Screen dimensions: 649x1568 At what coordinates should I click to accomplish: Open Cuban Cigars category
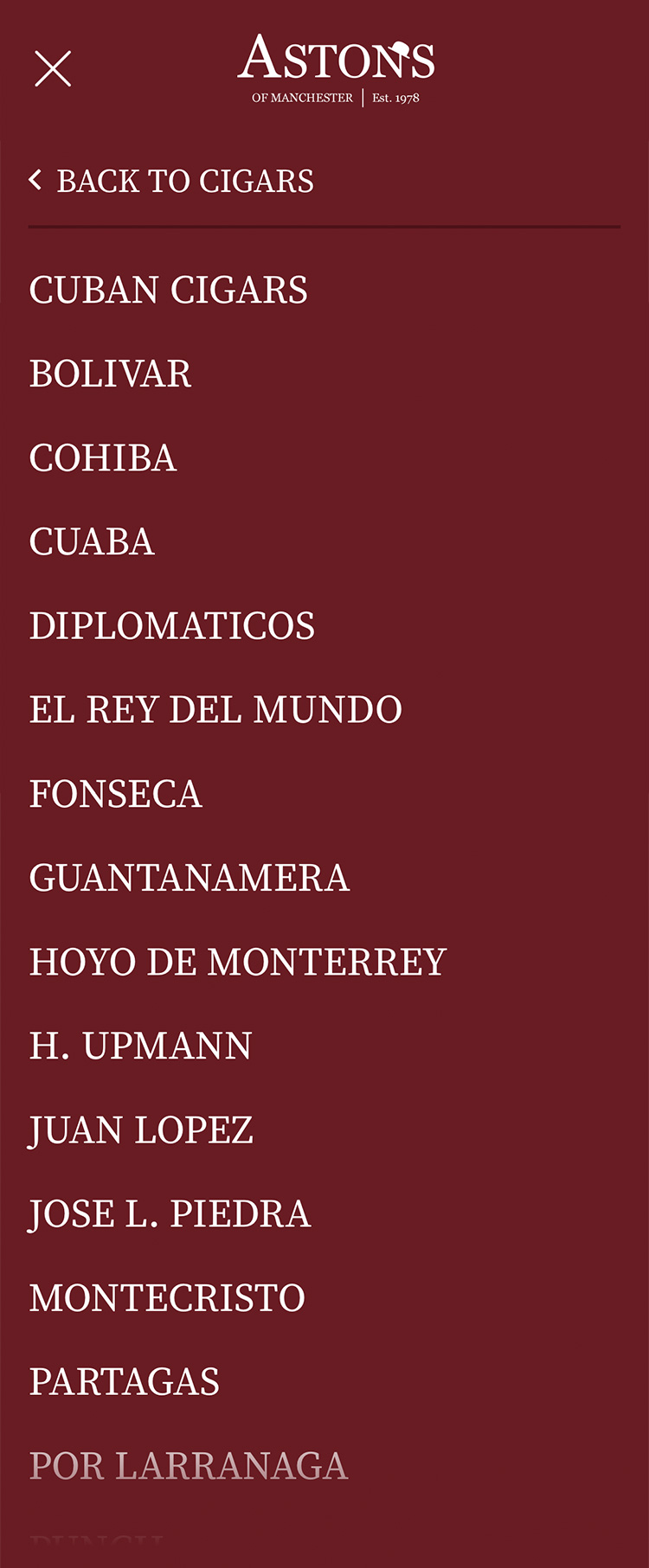(x=169, y=290)
